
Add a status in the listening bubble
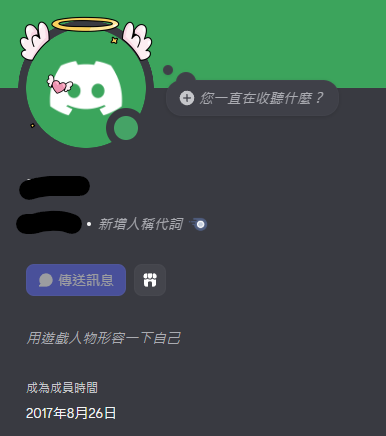tap(252, 98)
